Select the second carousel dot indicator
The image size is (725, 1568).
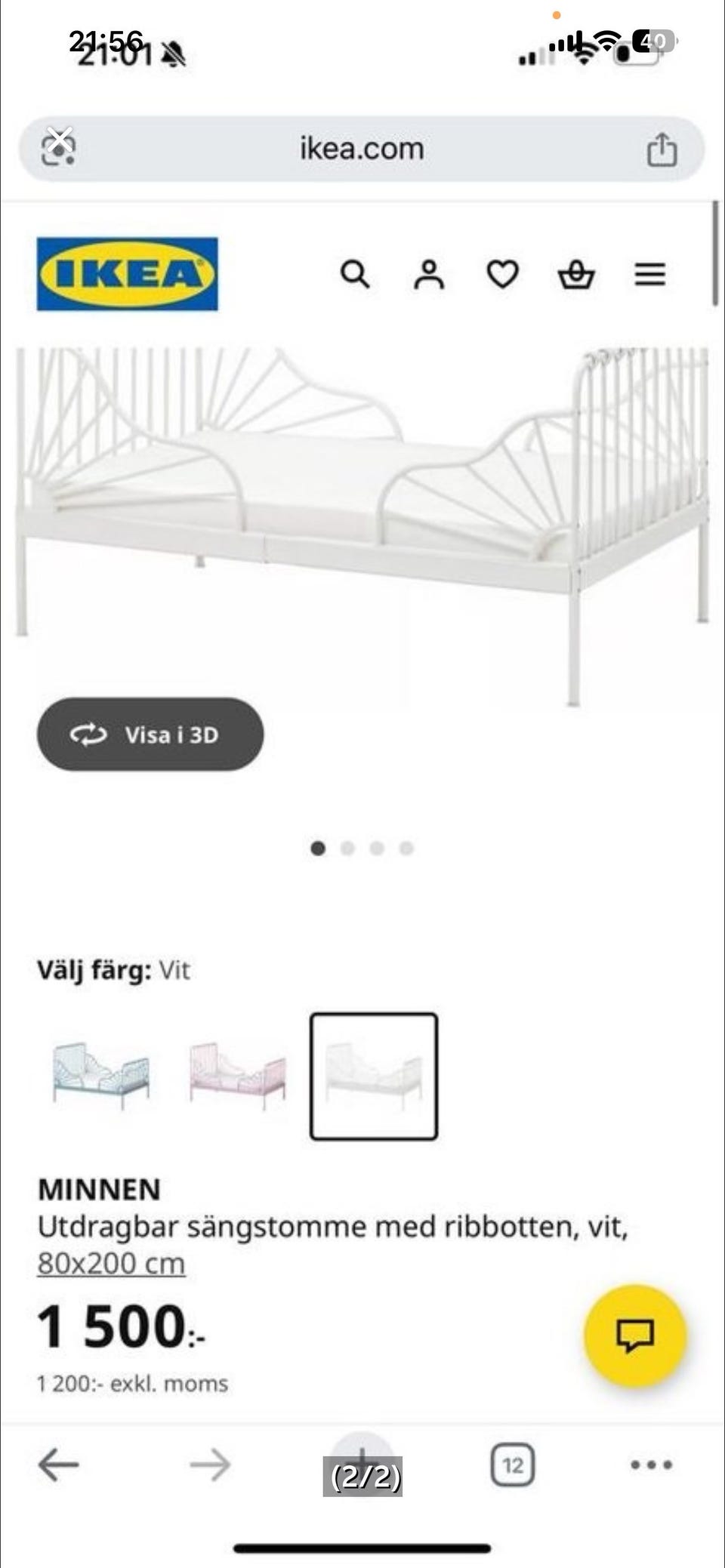point(347,849)
